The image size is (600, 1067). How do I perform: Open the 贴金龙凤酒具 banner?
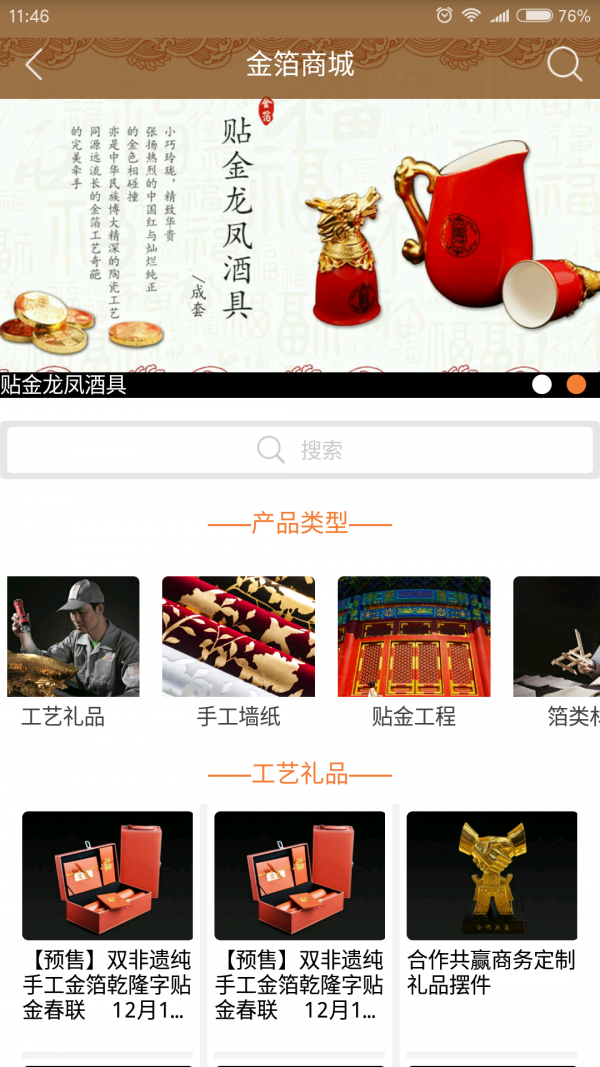point(300,235)
